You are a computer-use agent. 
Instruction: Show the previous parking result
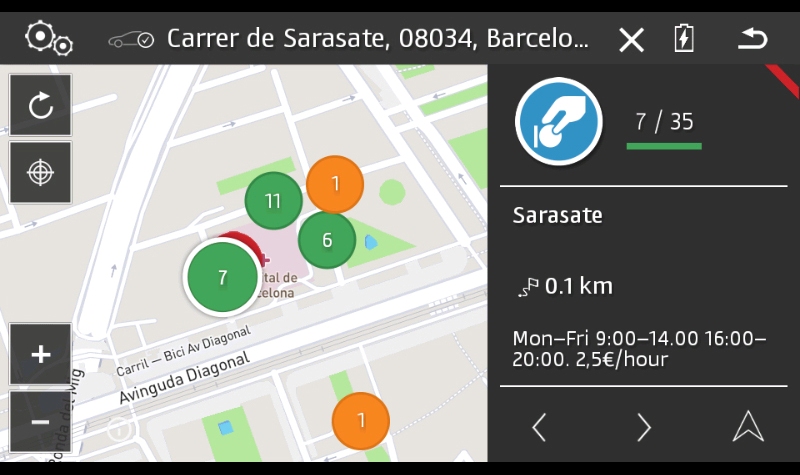(x=539, y=427)
